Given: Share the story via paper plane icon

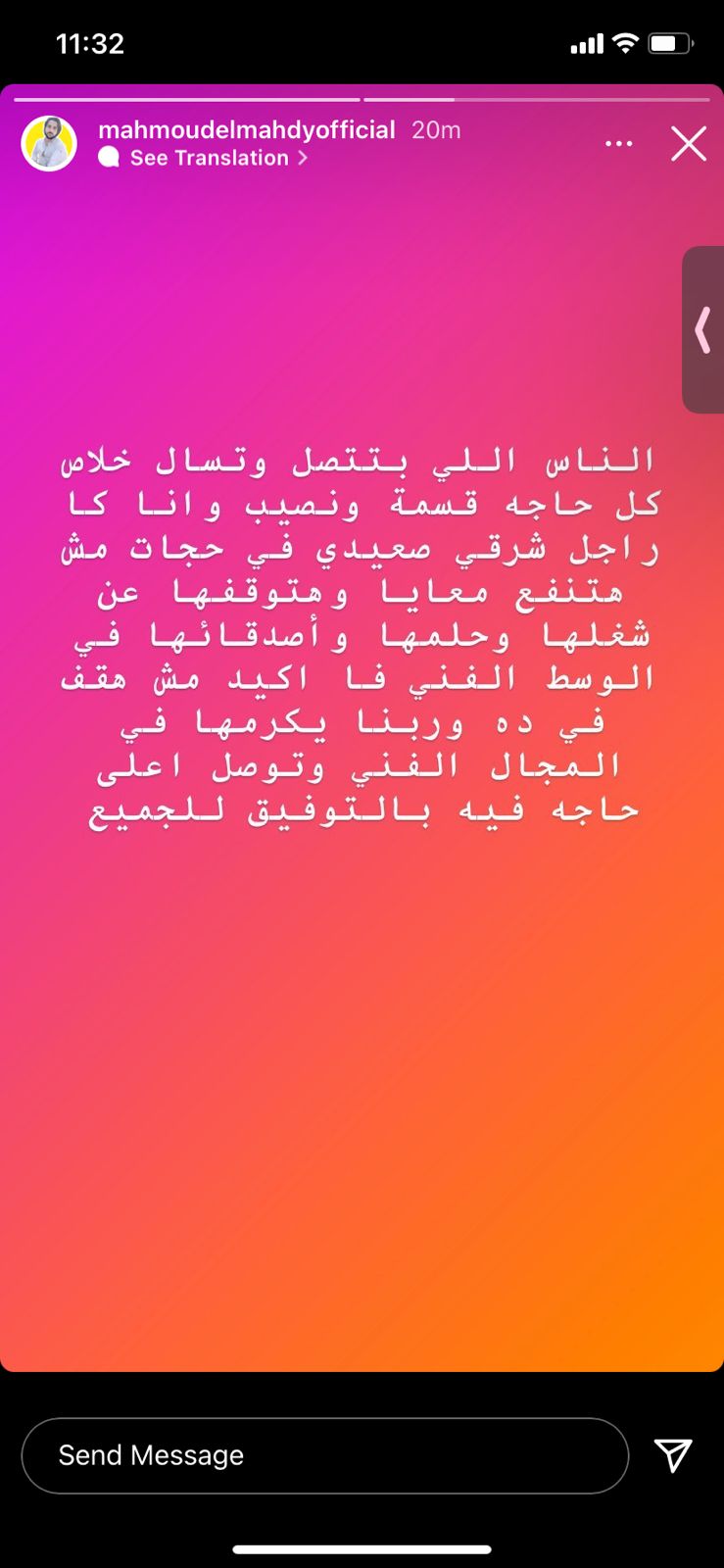Looking at the screenshot, I should pyautogui.click(x=673, y=1455).
